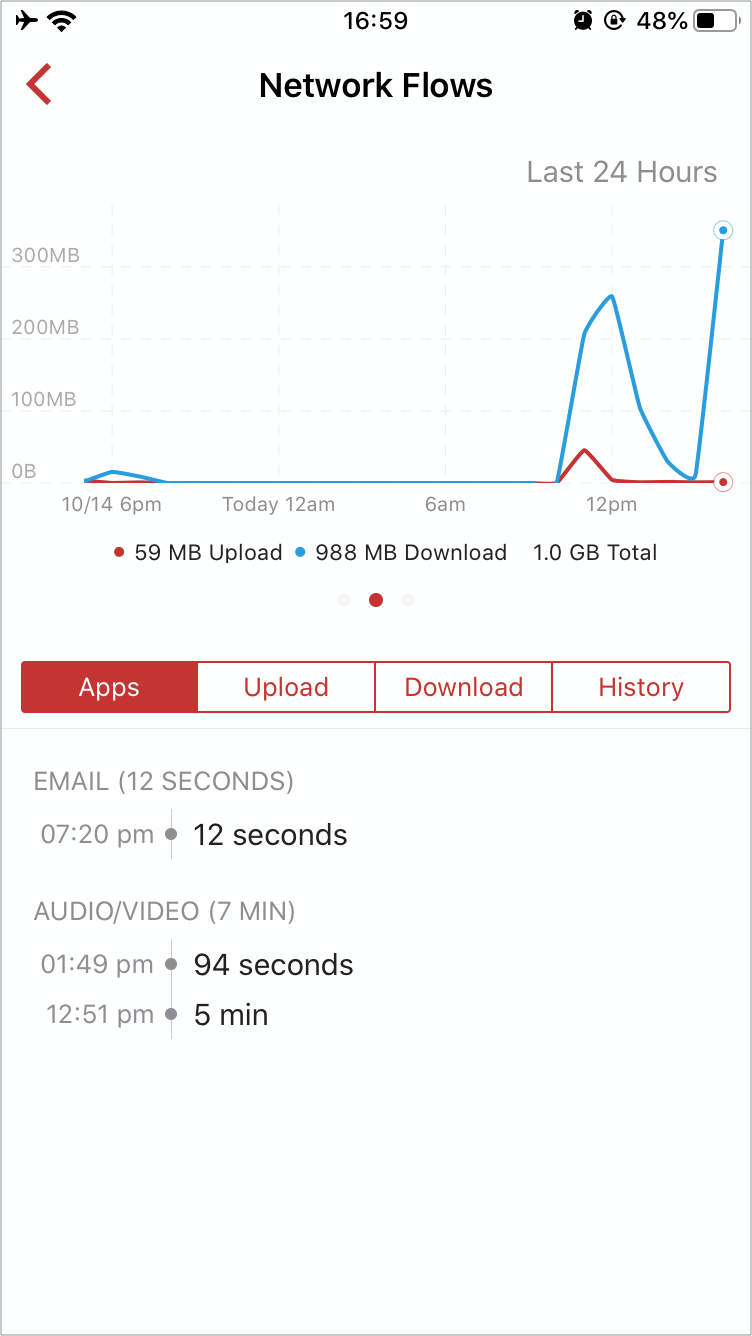Jump to the third chart page dot
The width and height of the screenshot is (752, 1336).
pyautogui.click(x=408, y=600)
